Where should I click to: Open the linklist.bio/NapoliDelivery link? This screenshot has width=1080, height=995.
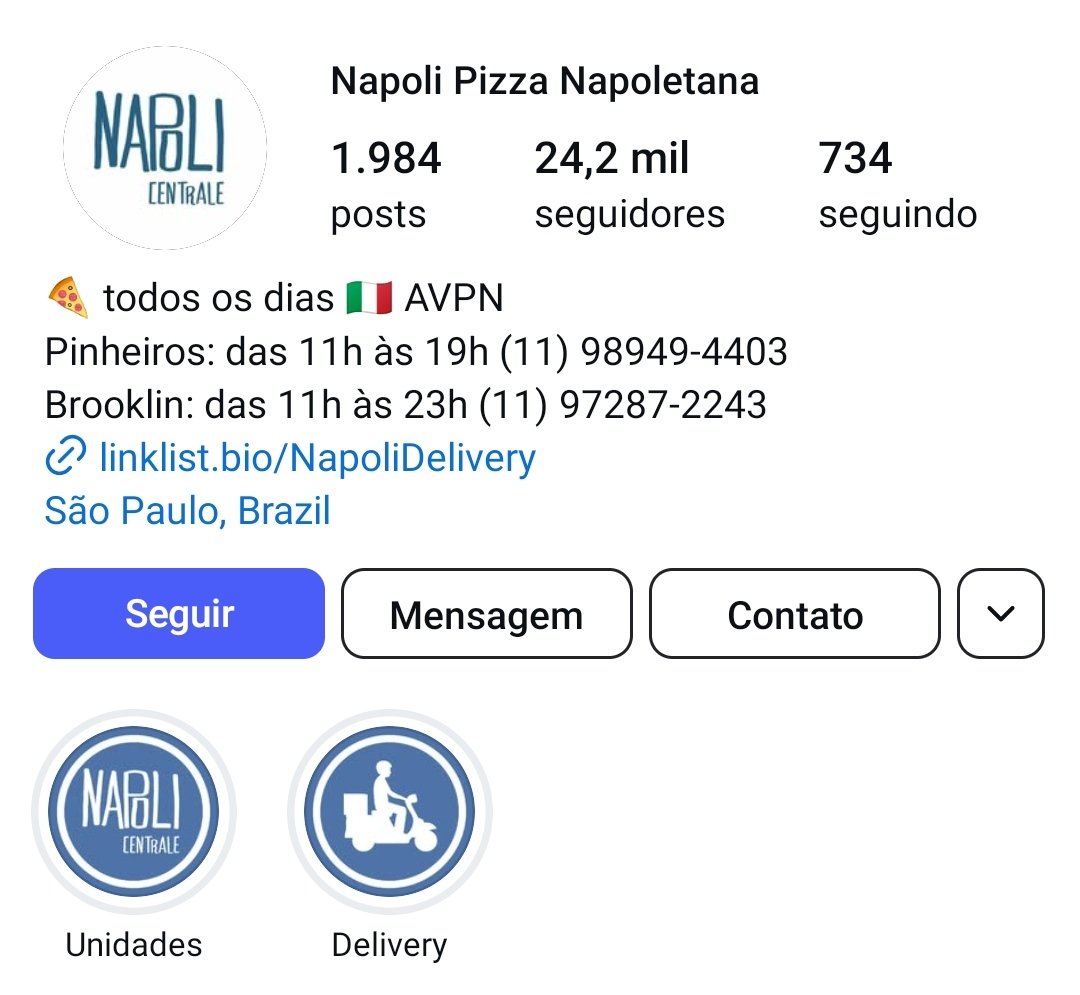[317, 458]
